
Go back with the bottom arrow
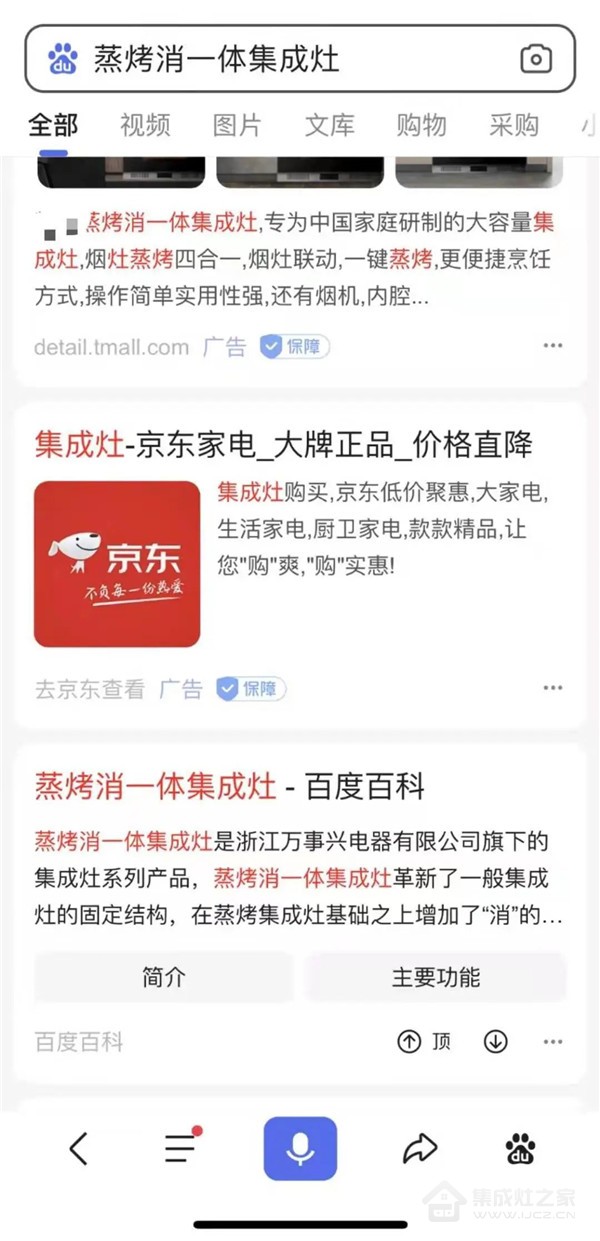pos(78,1149)
